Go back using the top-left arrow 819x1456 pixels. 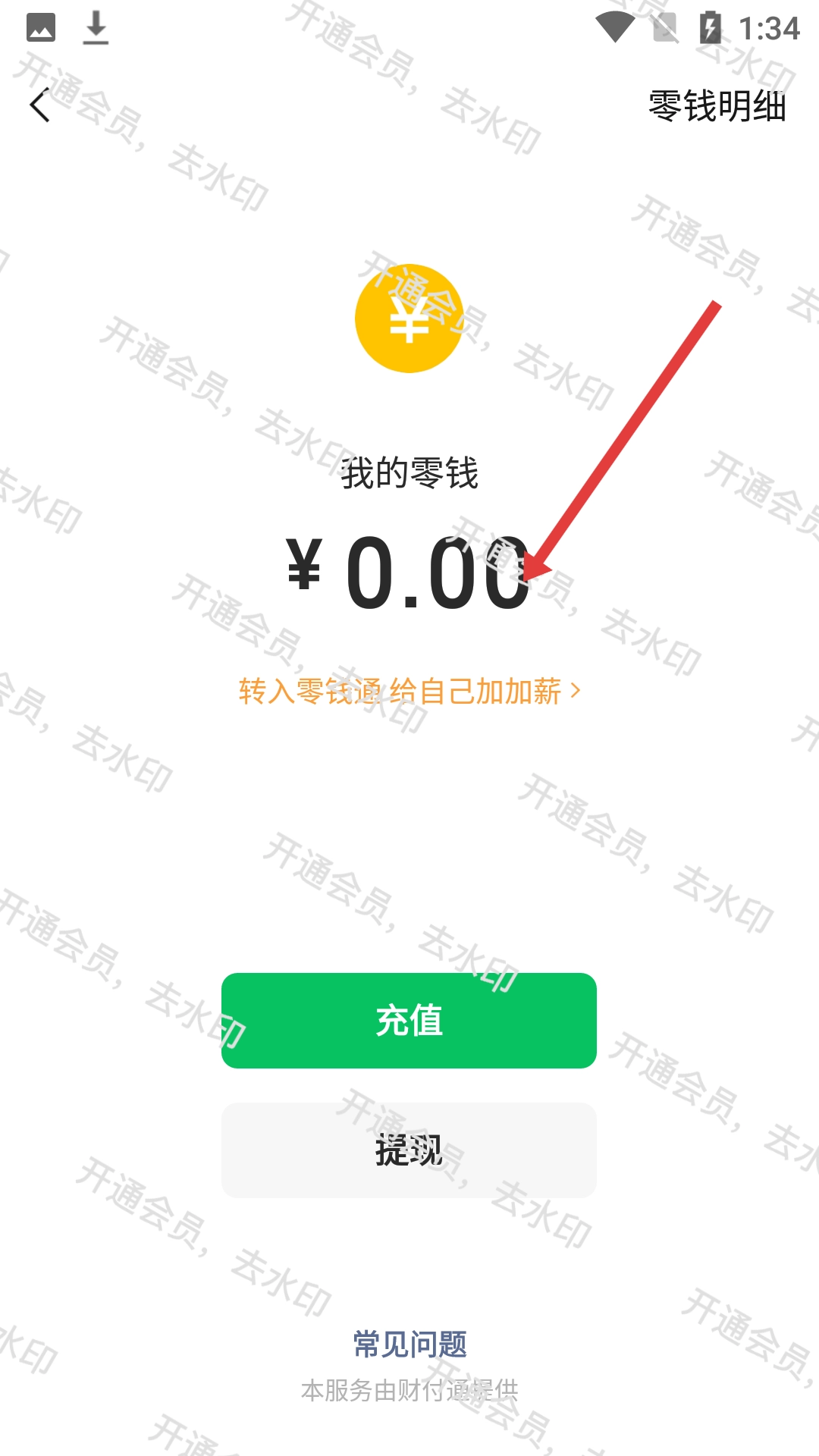pyautogui.click(x=40, y=105)
